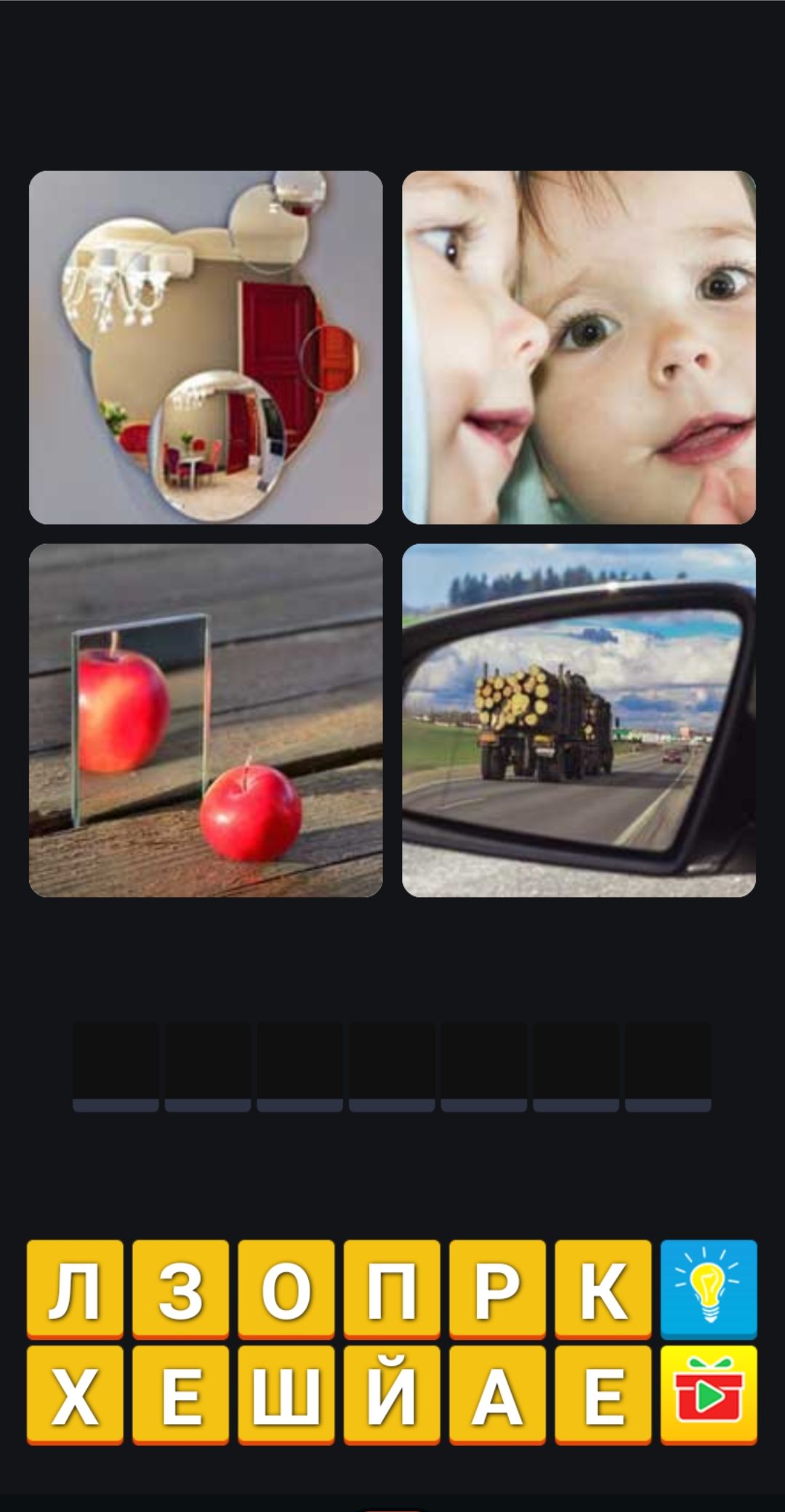Enlarge the picture of the baby's reflection
This screenshot has height=1512, width=785.
(579, 347)
